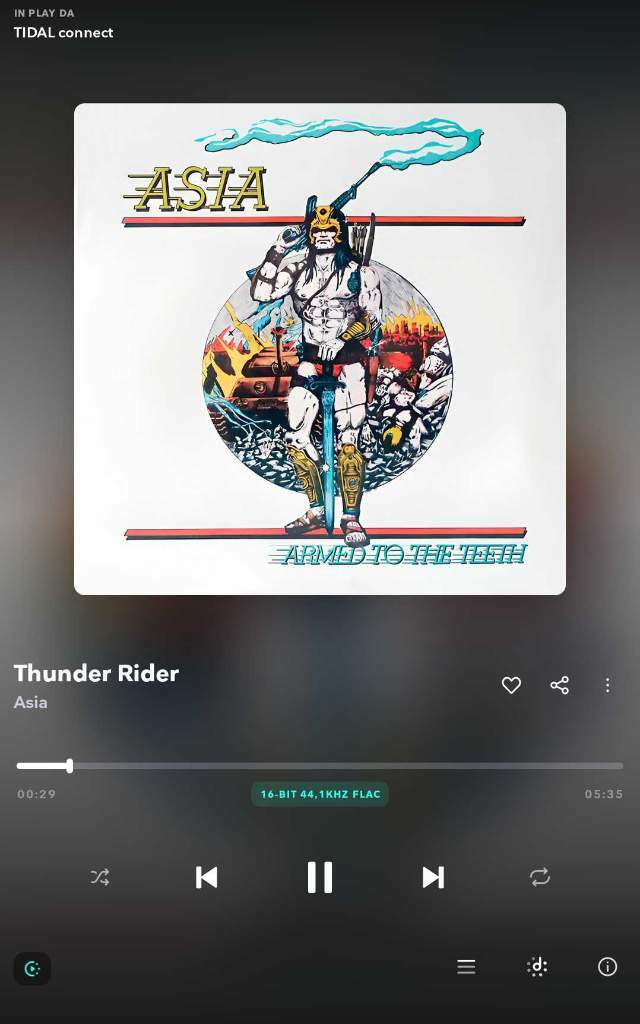Screen dimensions: 640x1024
Task: Like the song Thunder Rider
Action: coord(511,685)
